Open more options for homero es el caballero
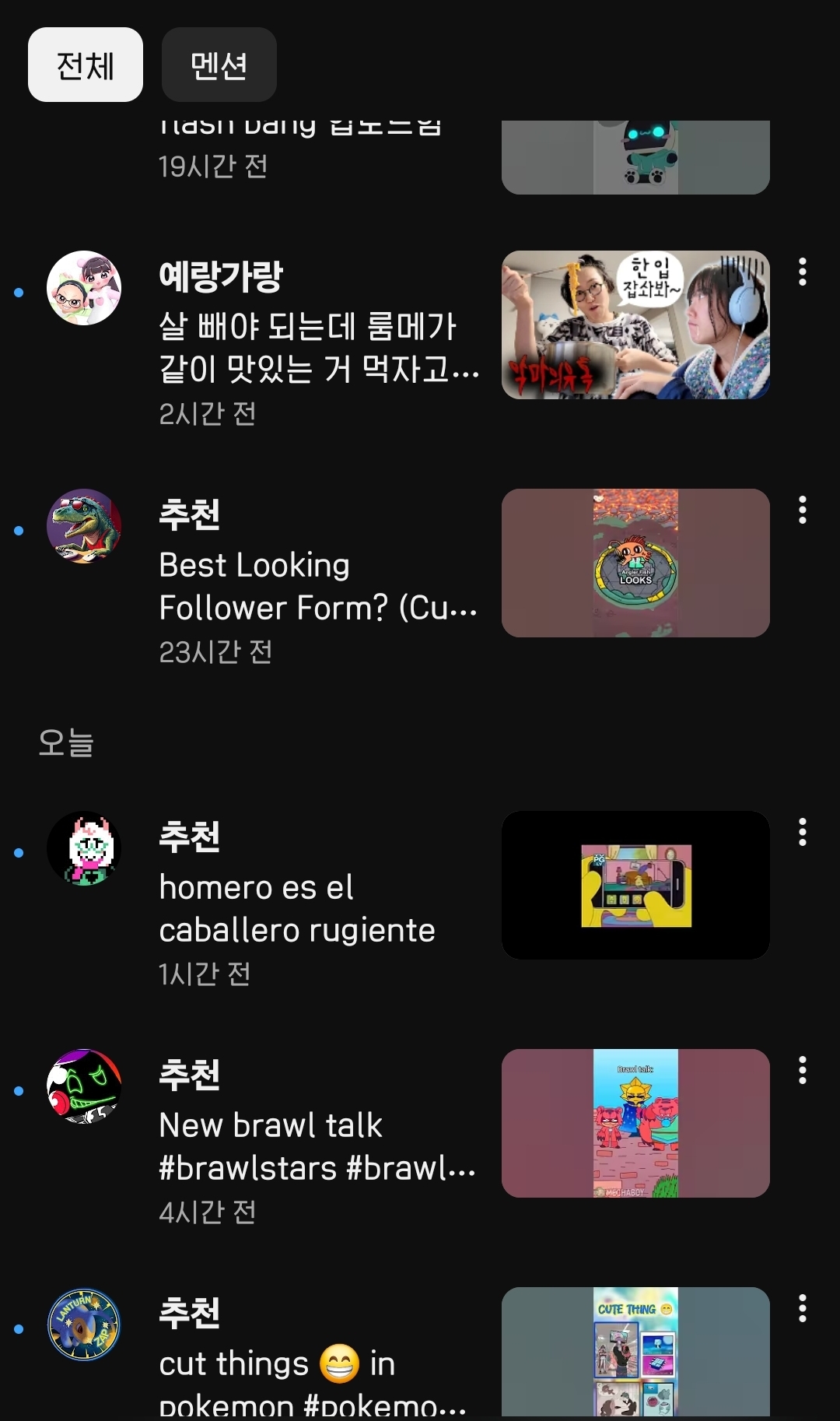 coord(802,832)
